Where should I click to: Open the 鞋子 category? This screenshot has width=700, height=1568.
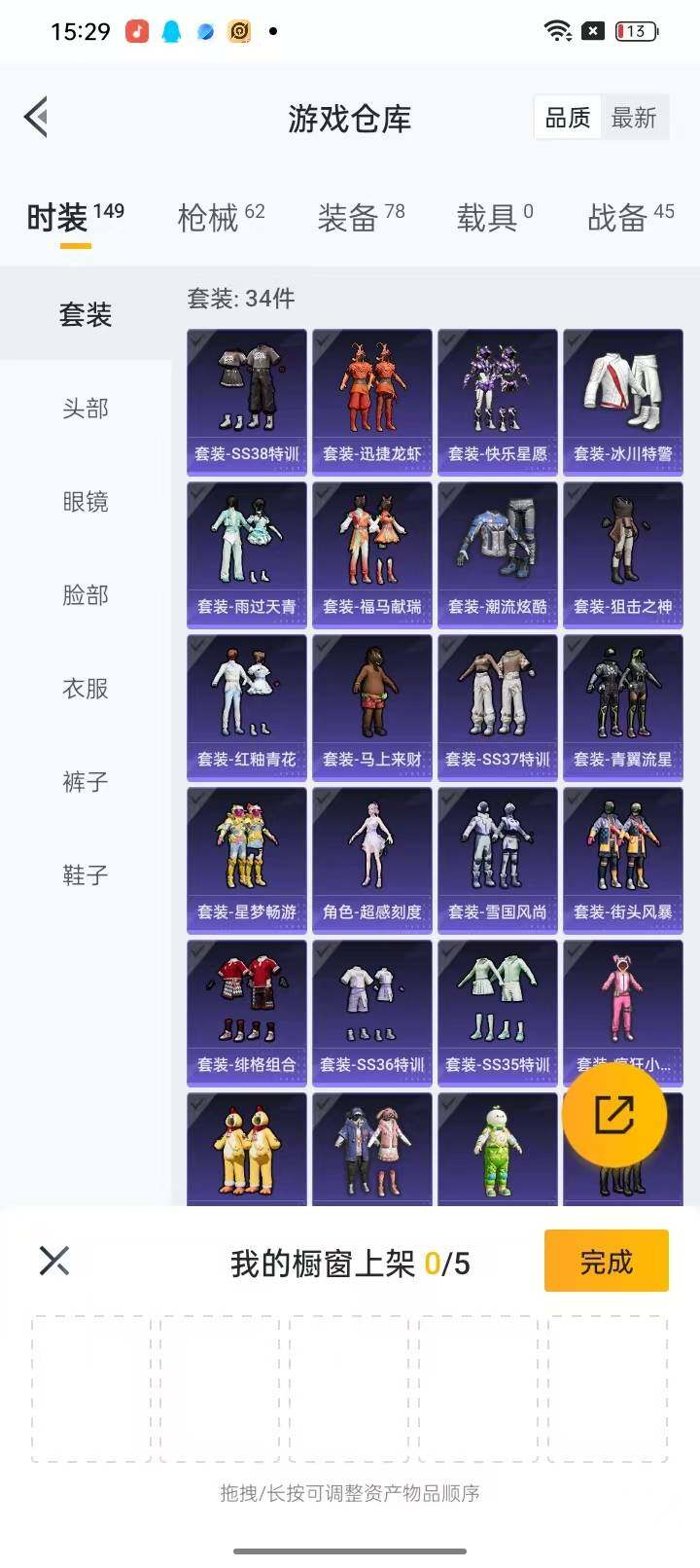[86, 874]
